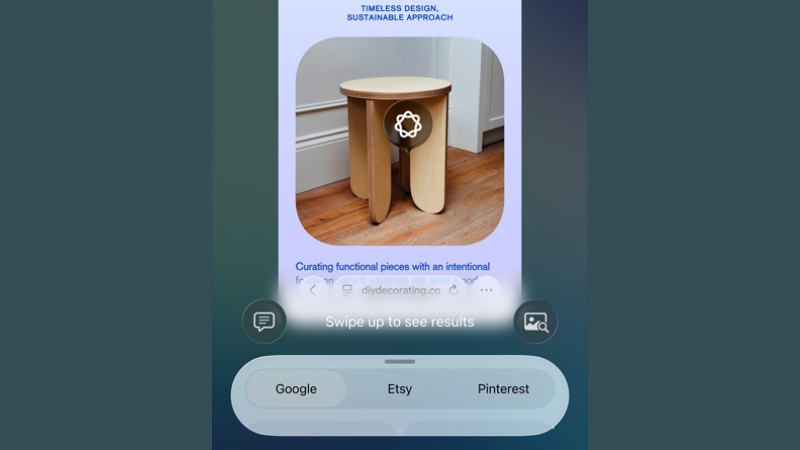The image size is (800, 450).
Task: Switch to Etsy results
Action: [x=400, y=389]
